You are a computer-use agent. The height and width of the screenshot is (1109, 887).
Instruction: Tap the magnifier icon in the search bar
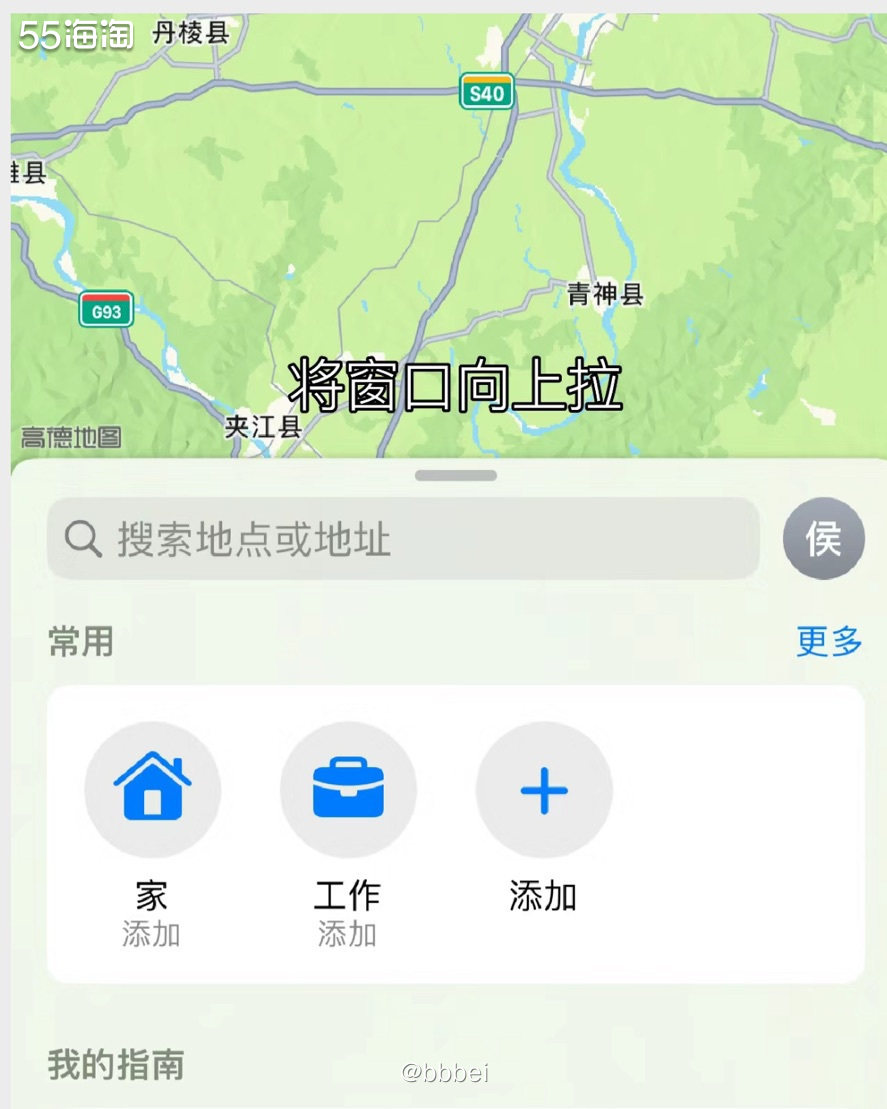pos(81,540)
